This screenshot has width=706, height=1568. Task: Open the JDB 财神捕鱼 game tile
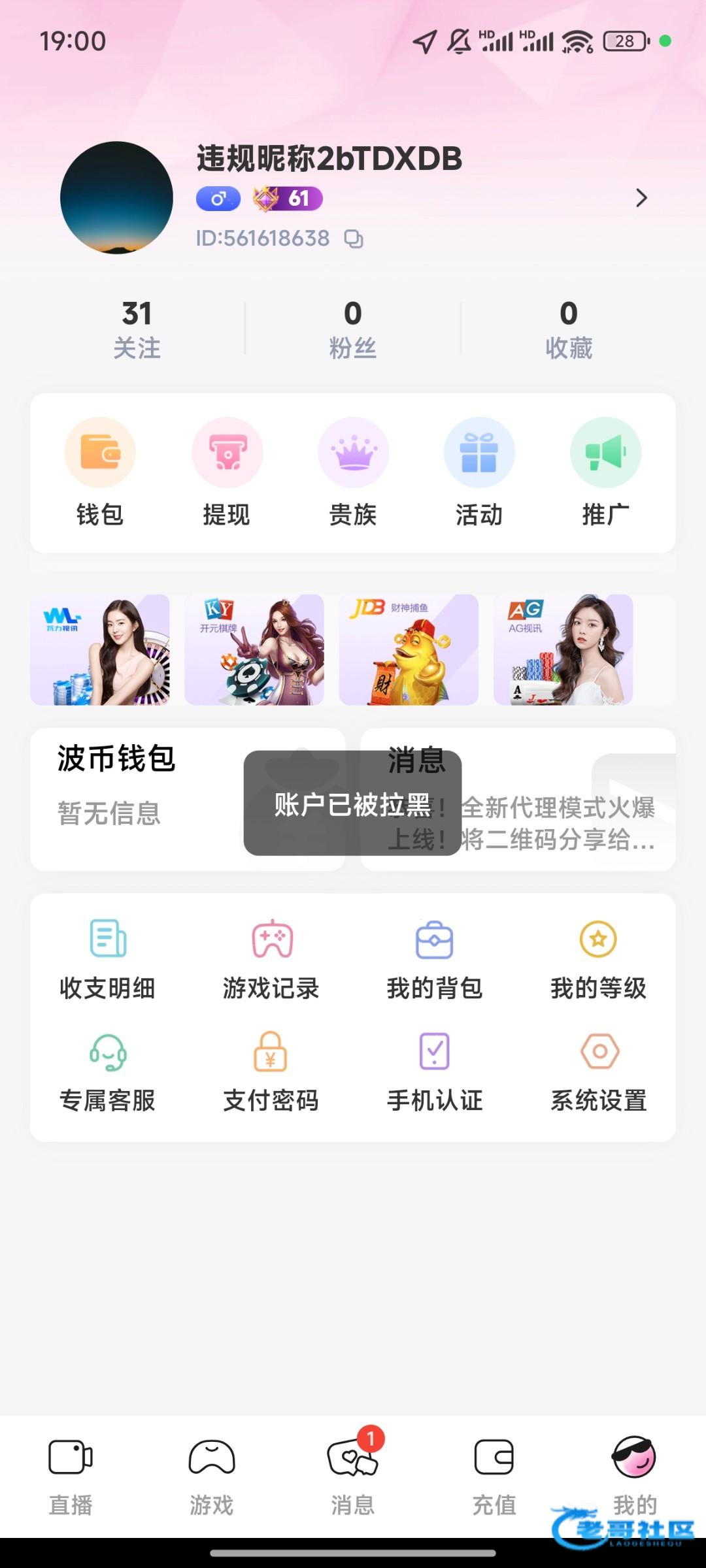tap(409, 649)
